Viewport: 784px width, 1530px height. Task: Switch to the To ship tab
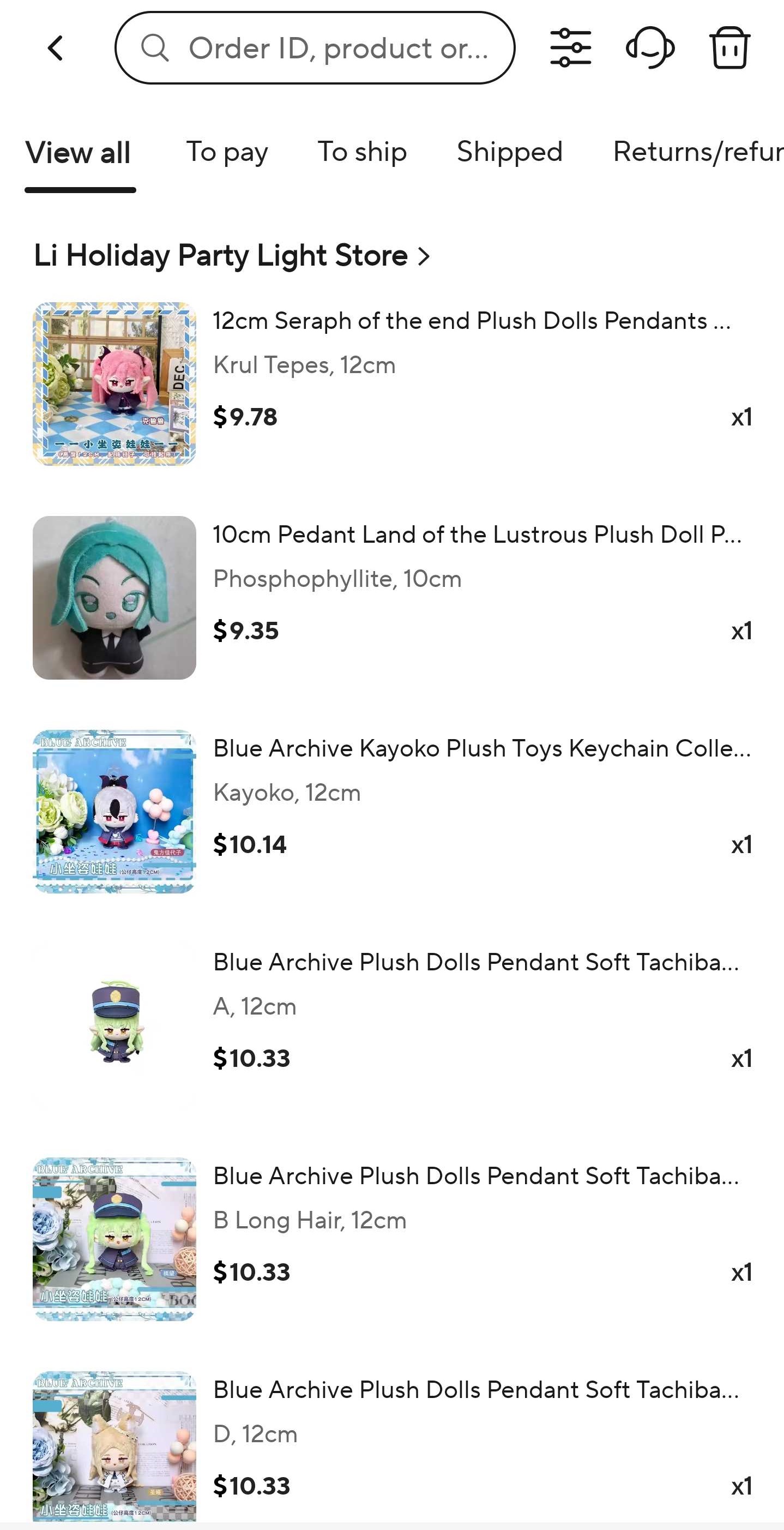coord(362,152)
